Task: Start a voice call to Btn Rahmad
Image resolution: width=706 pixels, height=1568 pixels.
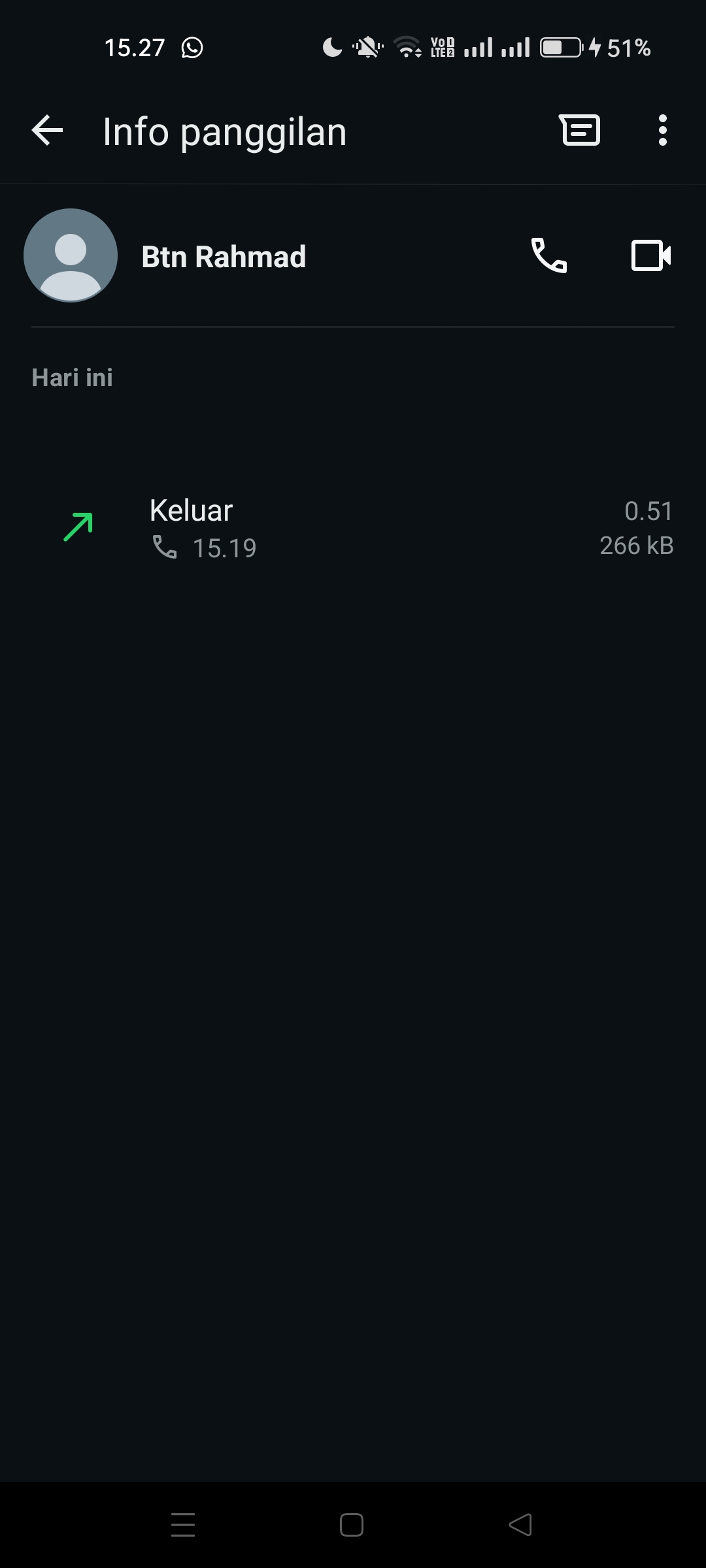Action: 548,255
